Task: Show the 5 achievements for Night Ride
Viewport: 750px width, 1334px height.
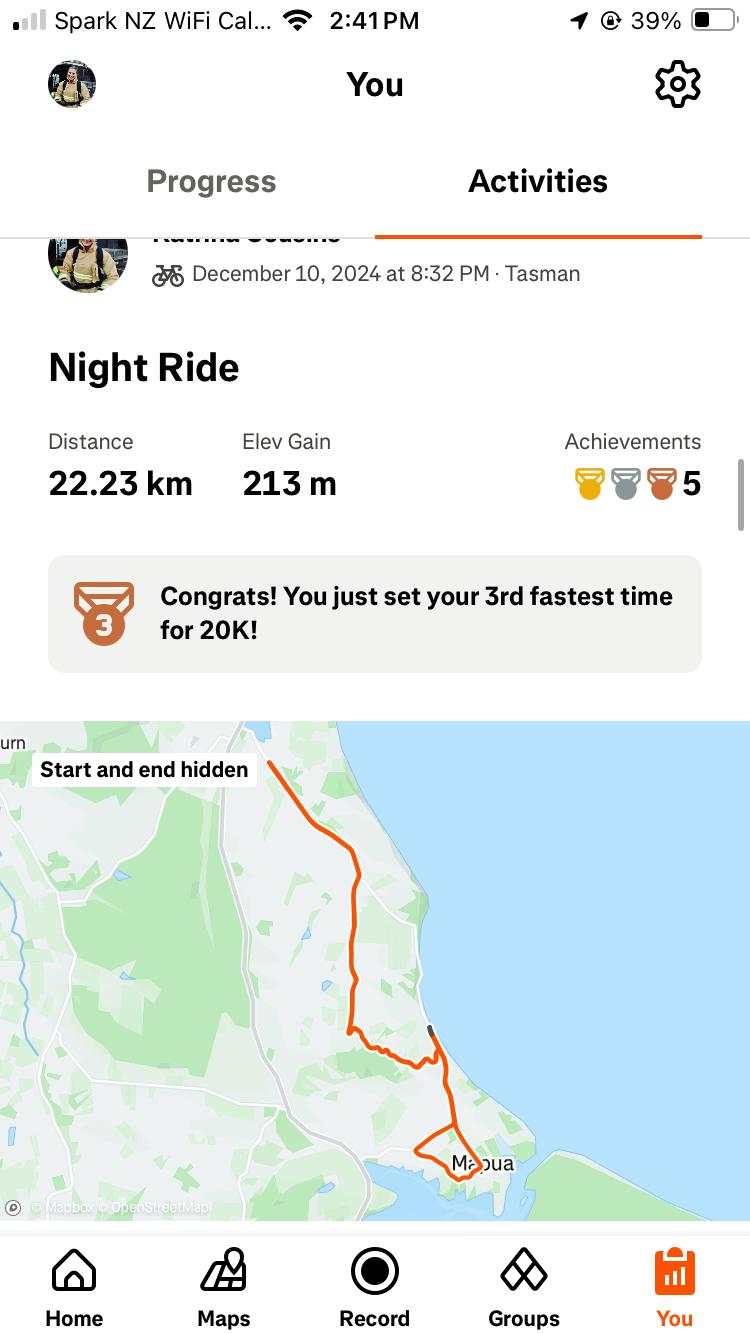Action: click(x=637, y=485)
